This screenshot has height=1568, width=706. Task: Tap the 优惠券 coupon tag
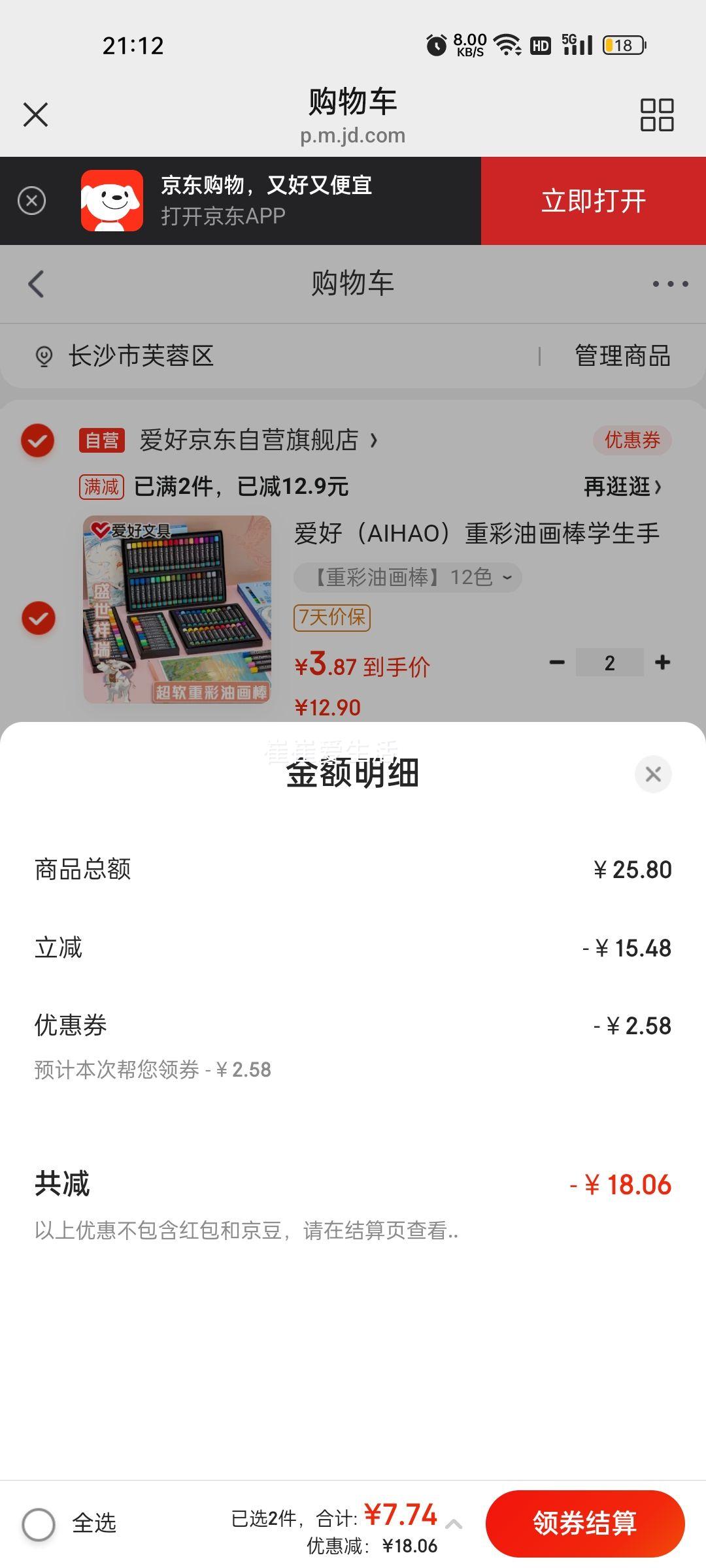click(x=631, y=440)
